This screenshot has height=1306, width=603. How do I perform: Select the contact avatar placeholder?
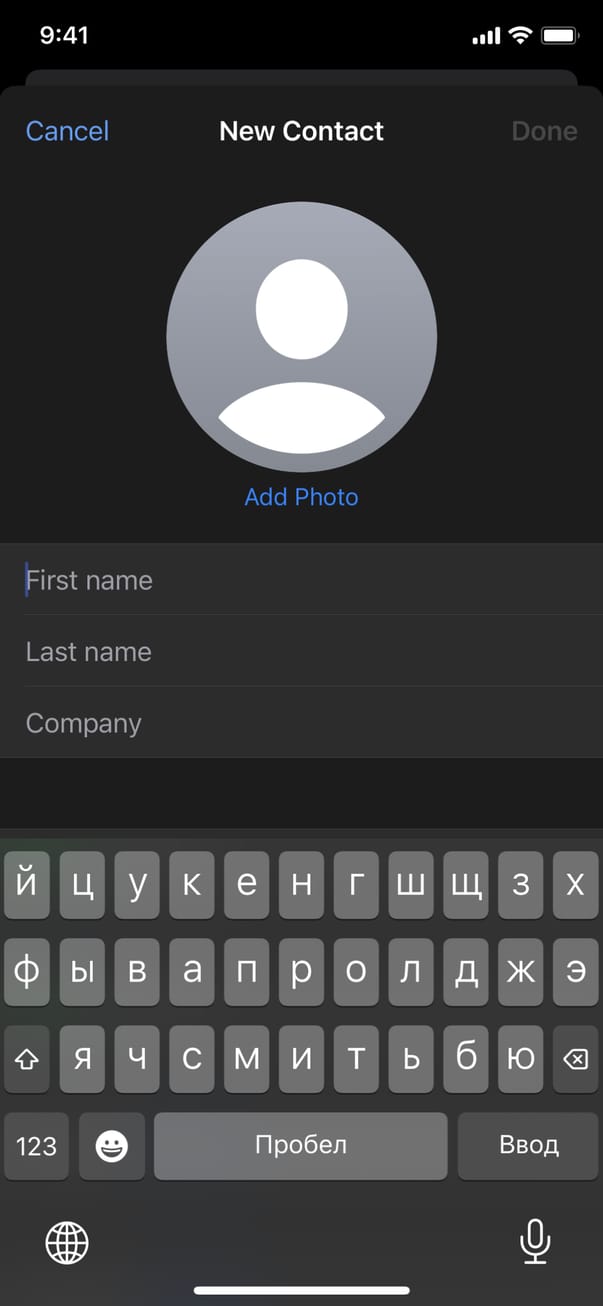pyautogui.click(x=301, y=338)
